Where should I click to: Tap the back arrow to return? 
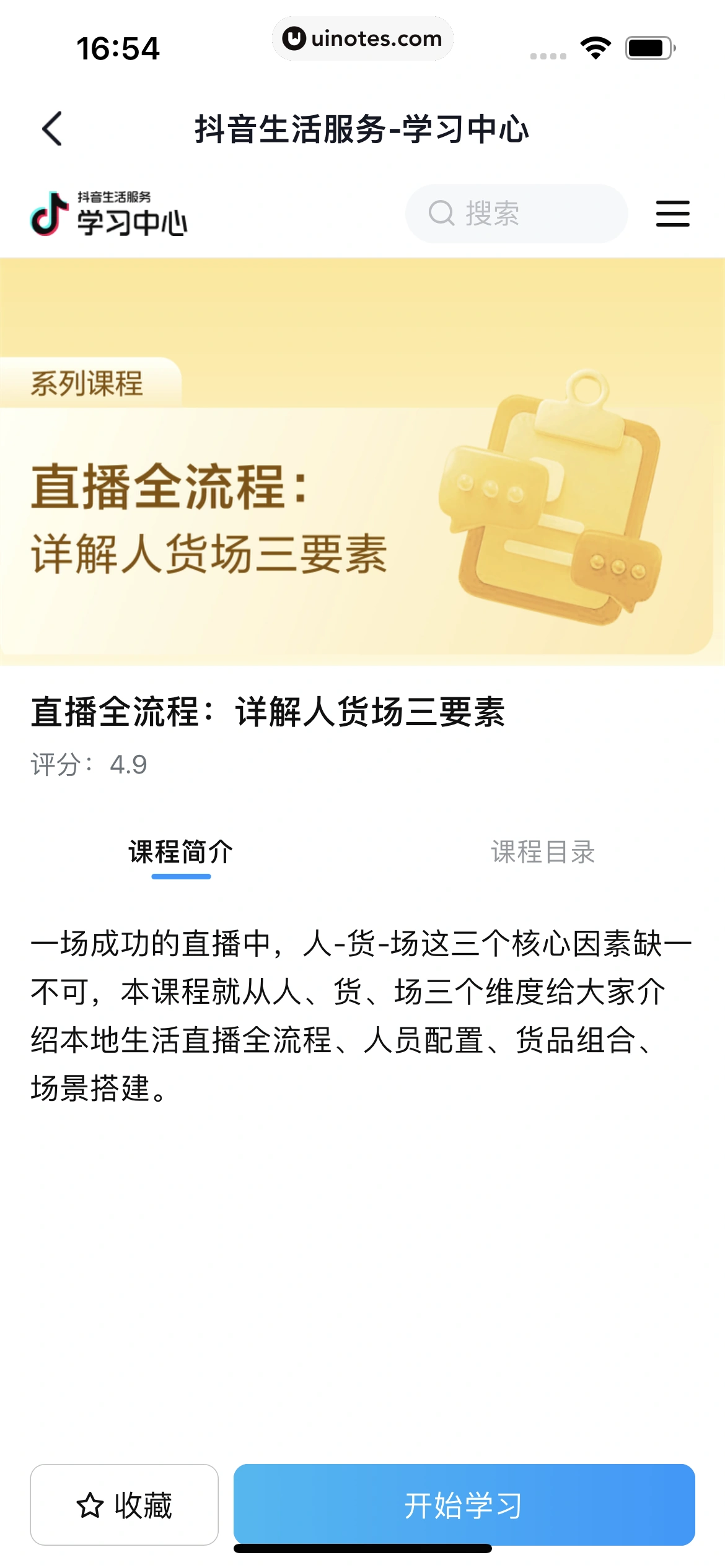tap(51, 127)
